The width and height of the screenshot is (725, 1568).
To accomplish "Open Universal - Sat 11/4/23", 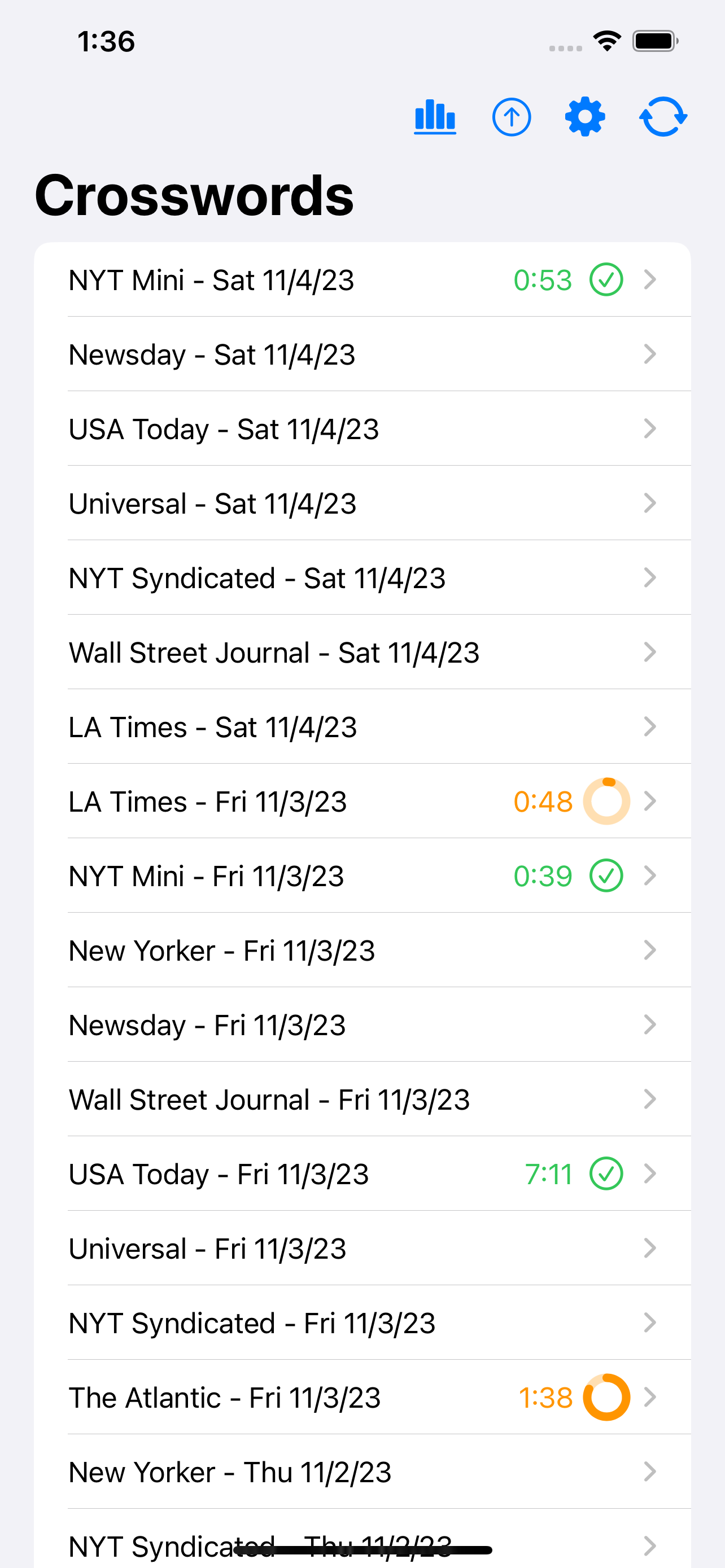I will point(362,503).
